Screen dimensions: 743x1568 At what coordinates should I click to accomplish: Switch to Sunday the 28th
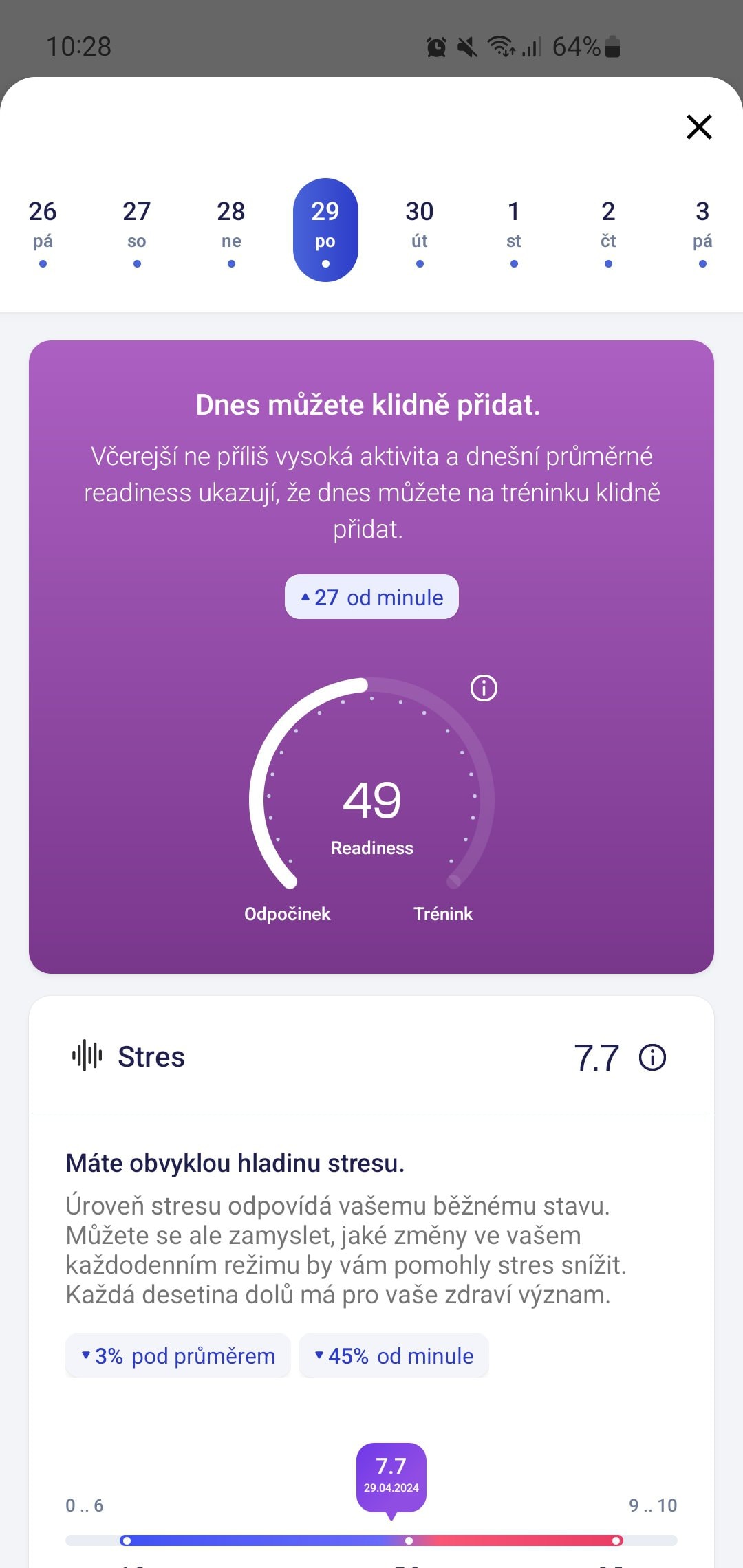pos(231,230)
